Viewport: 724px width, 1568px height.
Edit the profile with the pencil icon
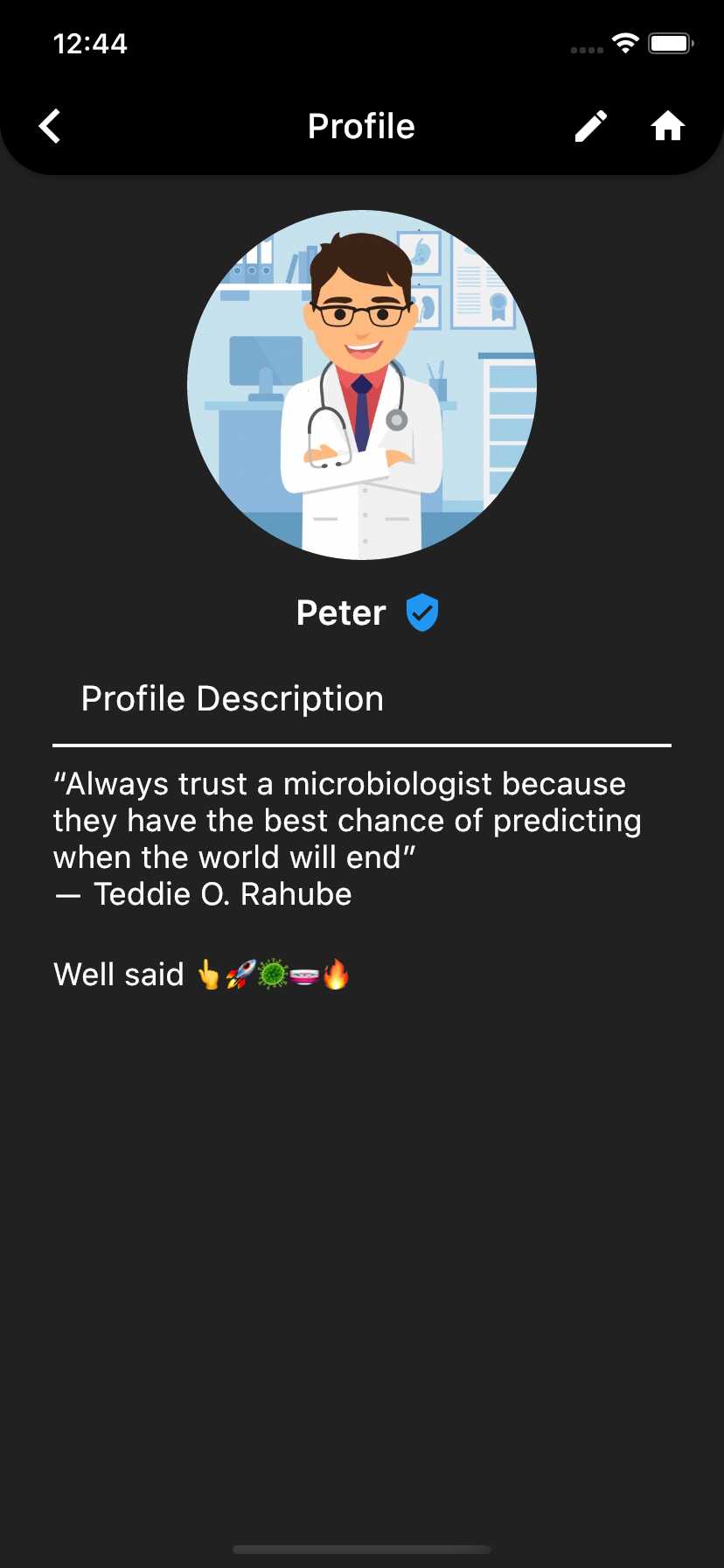590,126
